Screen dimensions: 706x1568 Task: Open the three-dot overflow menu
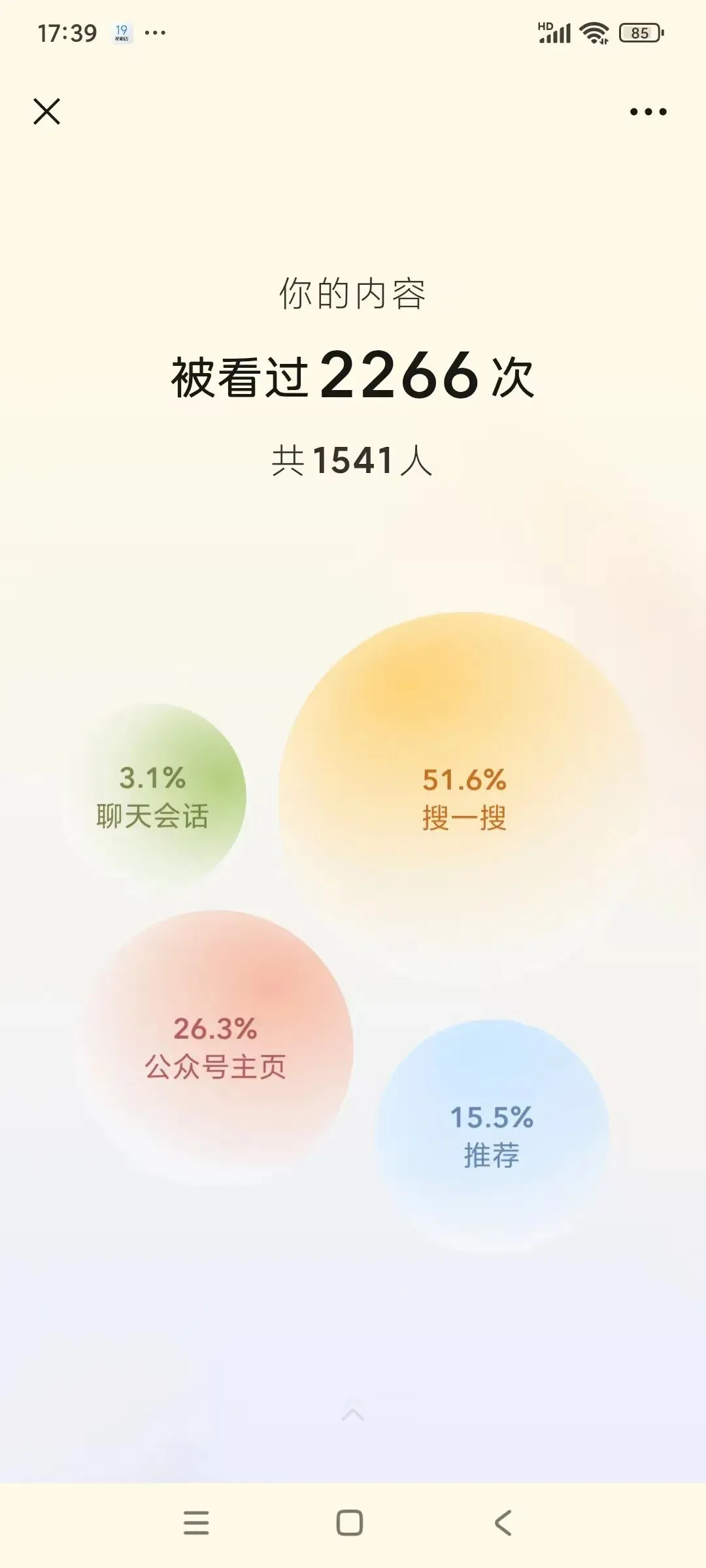[648, 112]
